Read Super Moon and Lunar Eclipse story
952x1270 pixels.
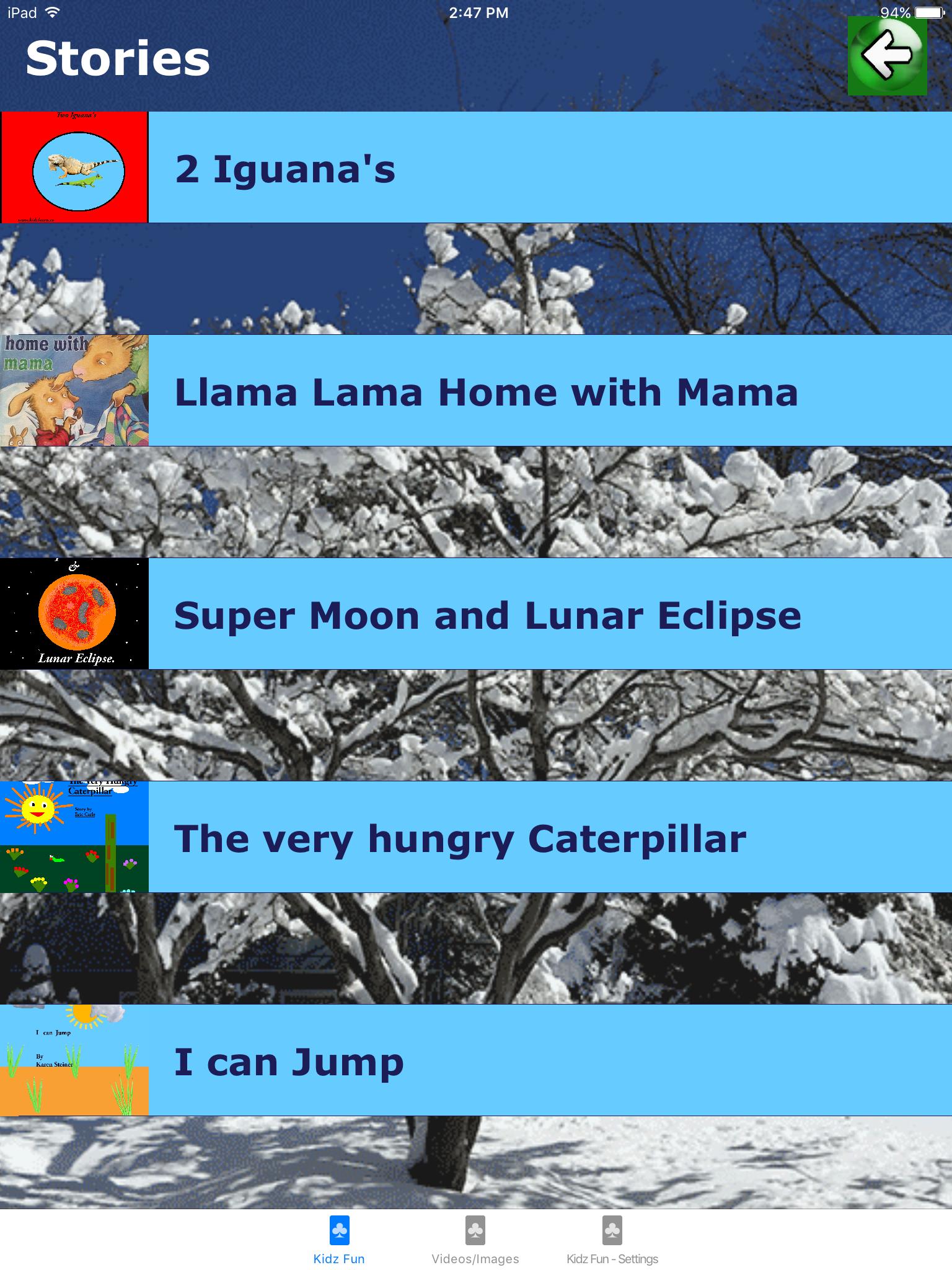tap(475, 614)
